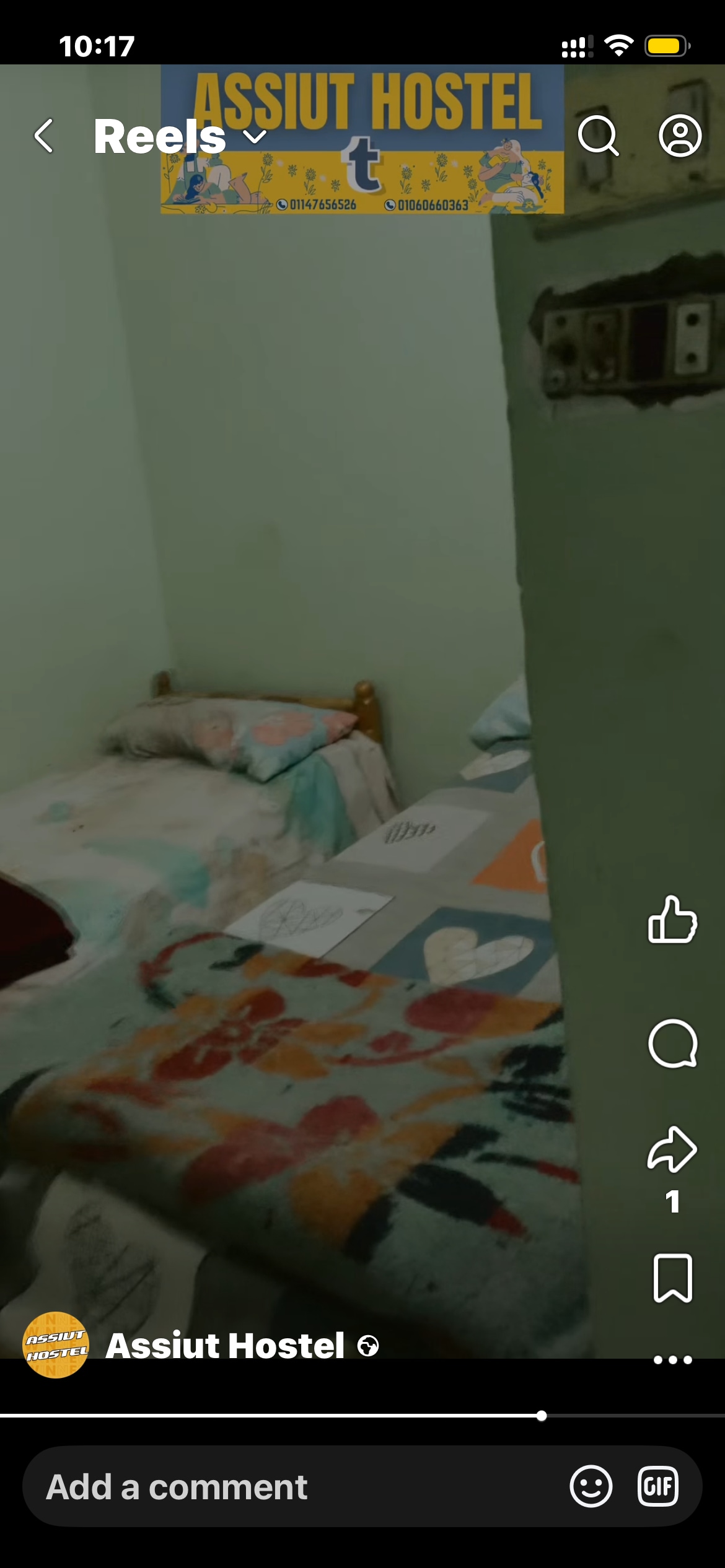
Task: Open the emoji picker
Action: 591,1486
